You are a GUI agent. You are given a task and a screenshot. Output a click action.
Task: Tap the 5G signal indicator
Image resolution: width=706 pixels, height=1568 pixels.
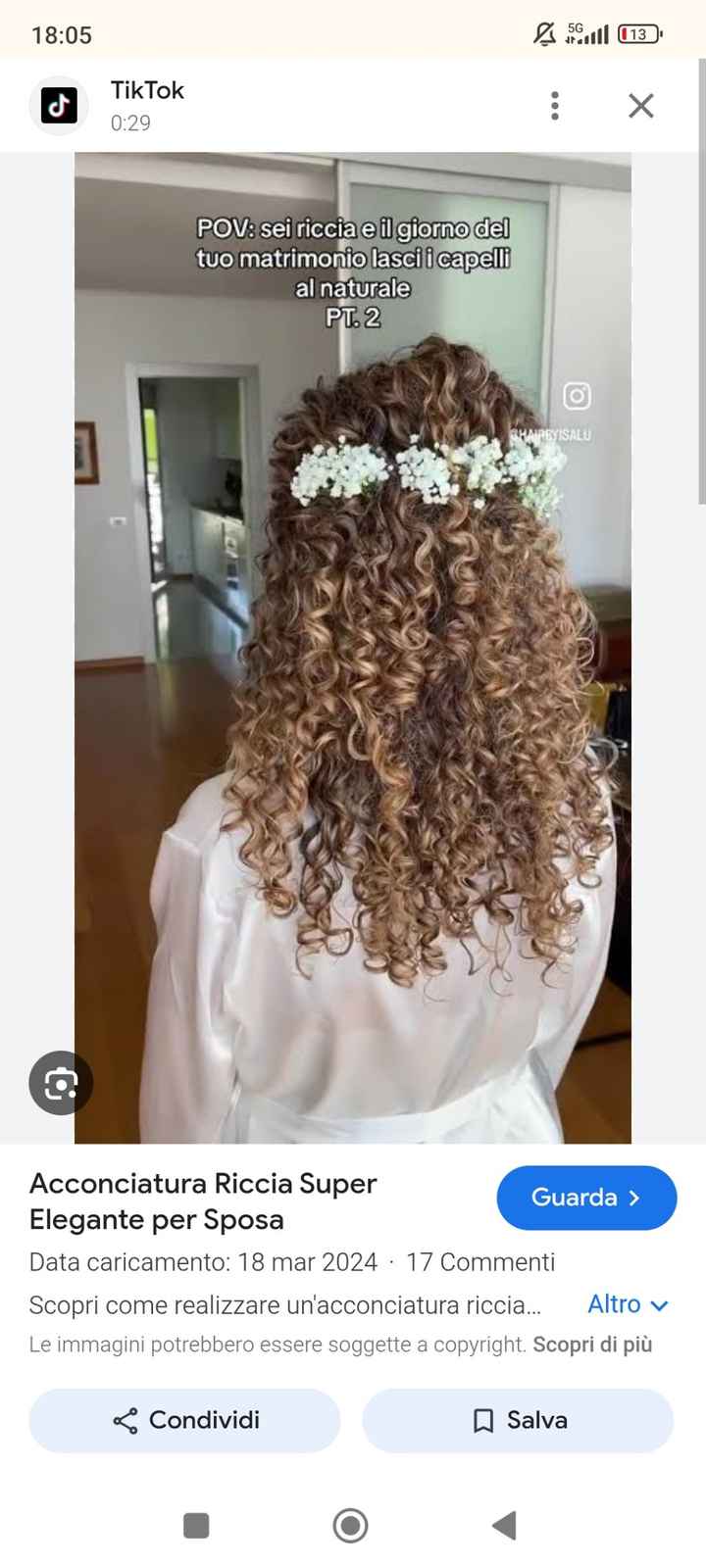588,32
